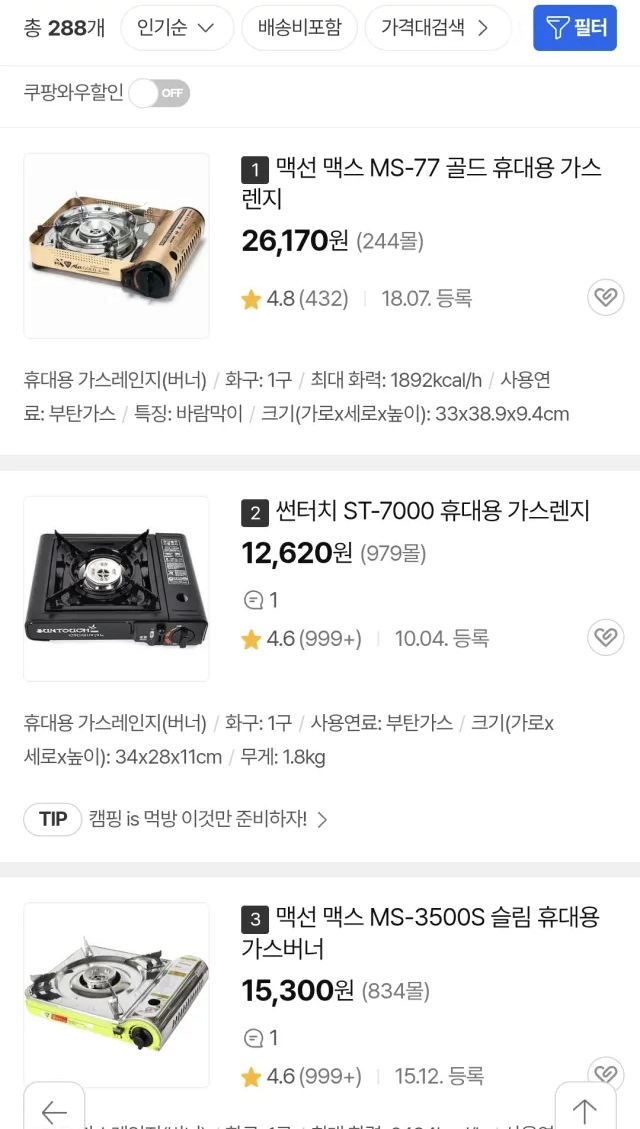View comments on 썬터치 ST-7000
Viewport: 640px width, 1129px height.
(261, 600)
